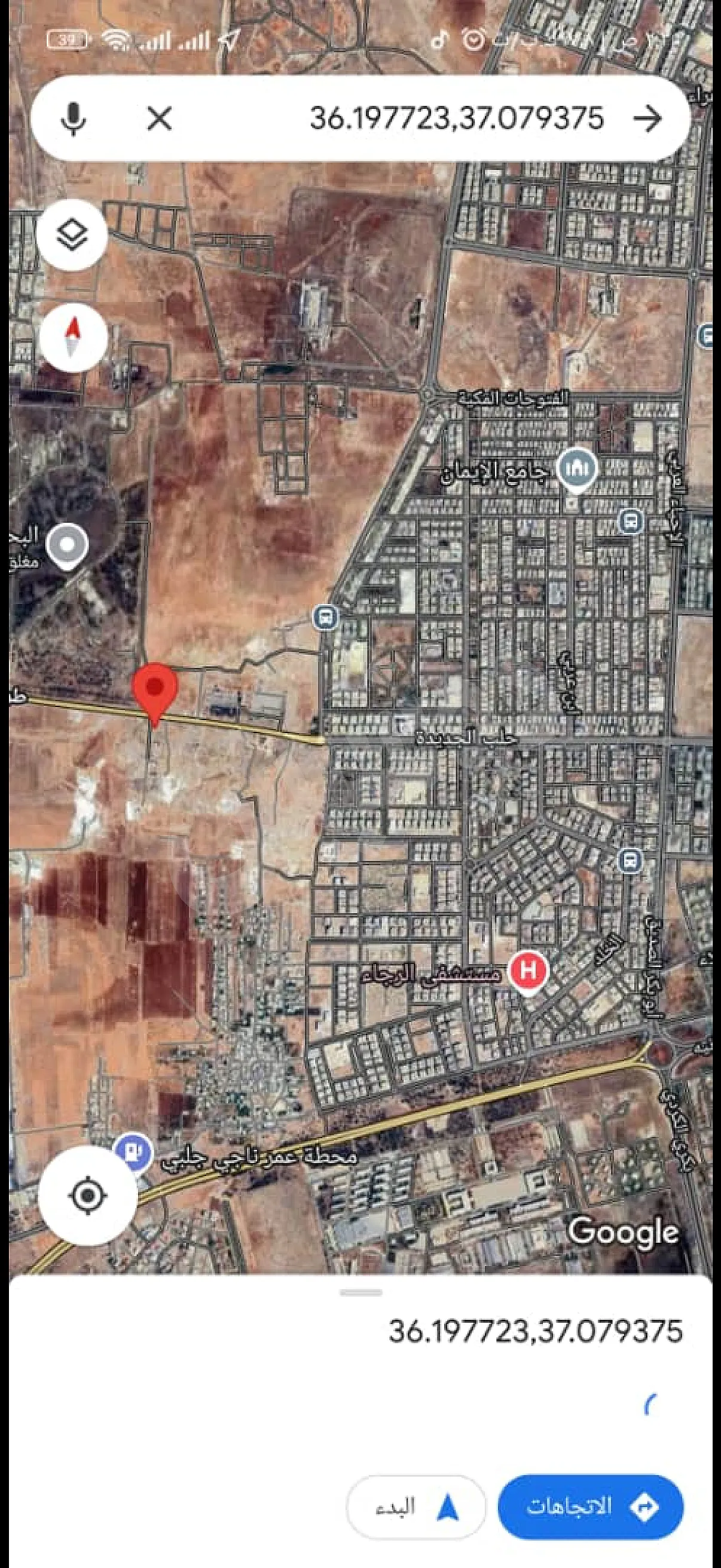Viewport: 721px width, 1568px height.
Task: Edit the coordinates in the search field
Action: [x=456, y=118]
